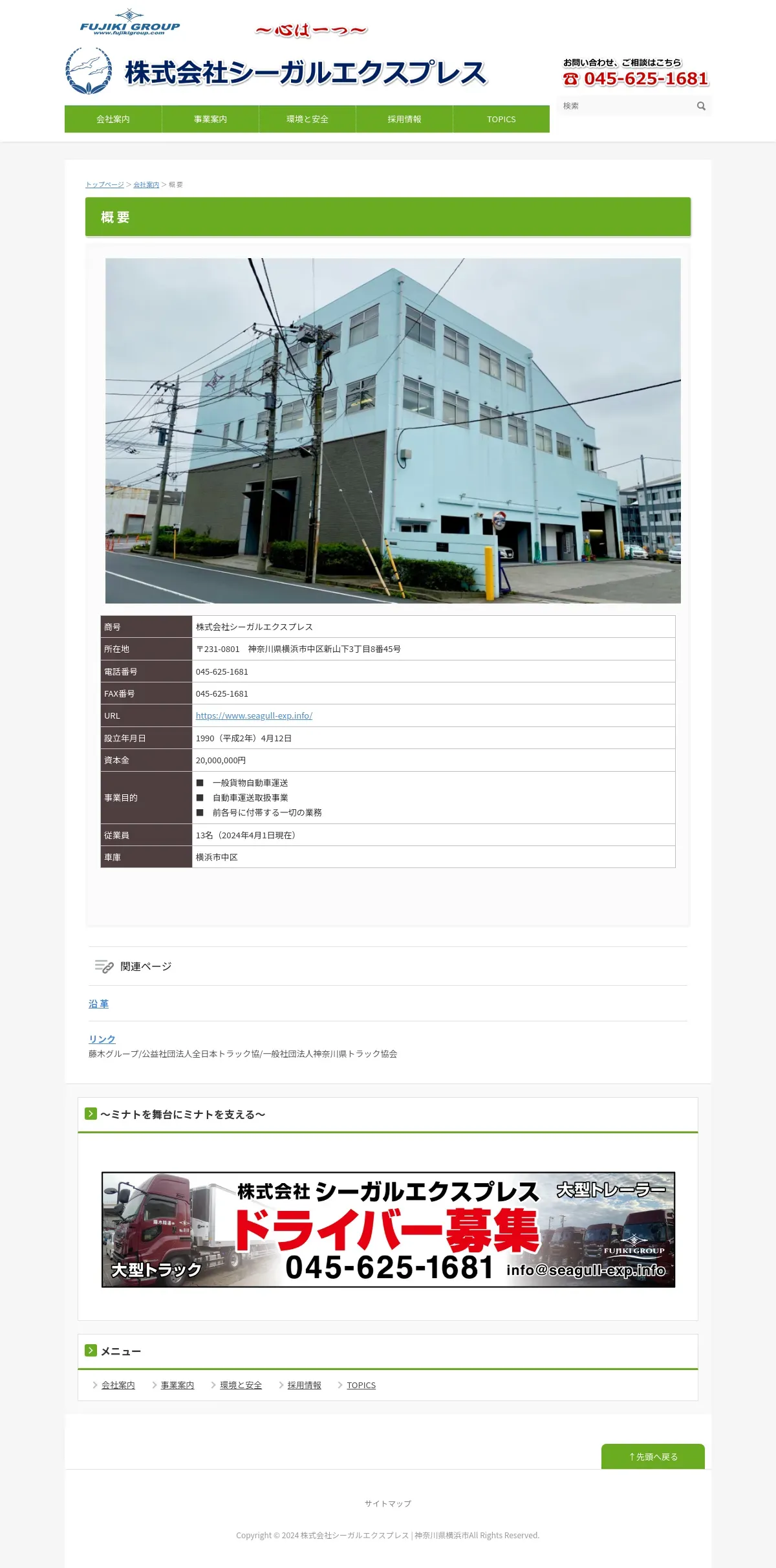
Task: Open the 沿革 related page
Action: tap(99, 1004)
